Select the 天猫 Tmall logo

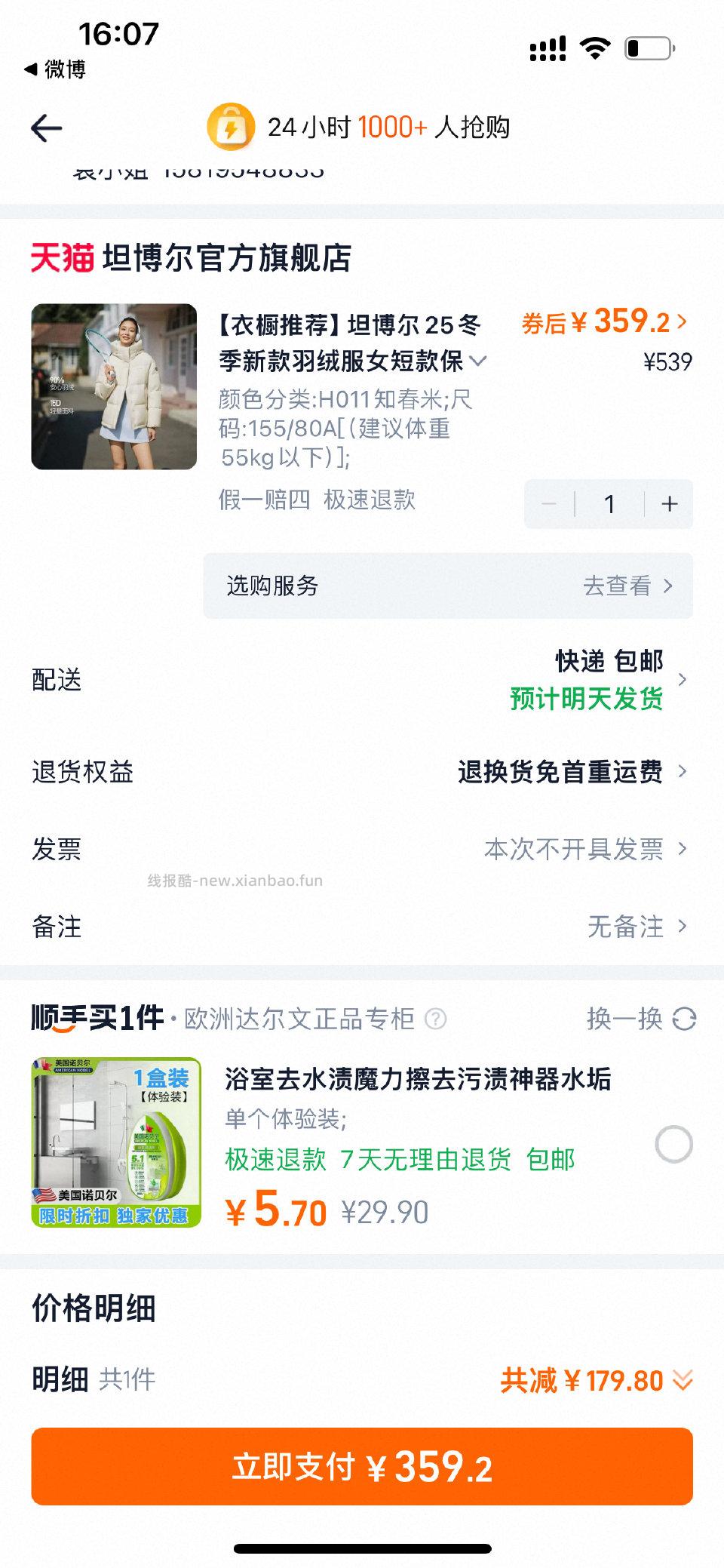tap(62, 257)
